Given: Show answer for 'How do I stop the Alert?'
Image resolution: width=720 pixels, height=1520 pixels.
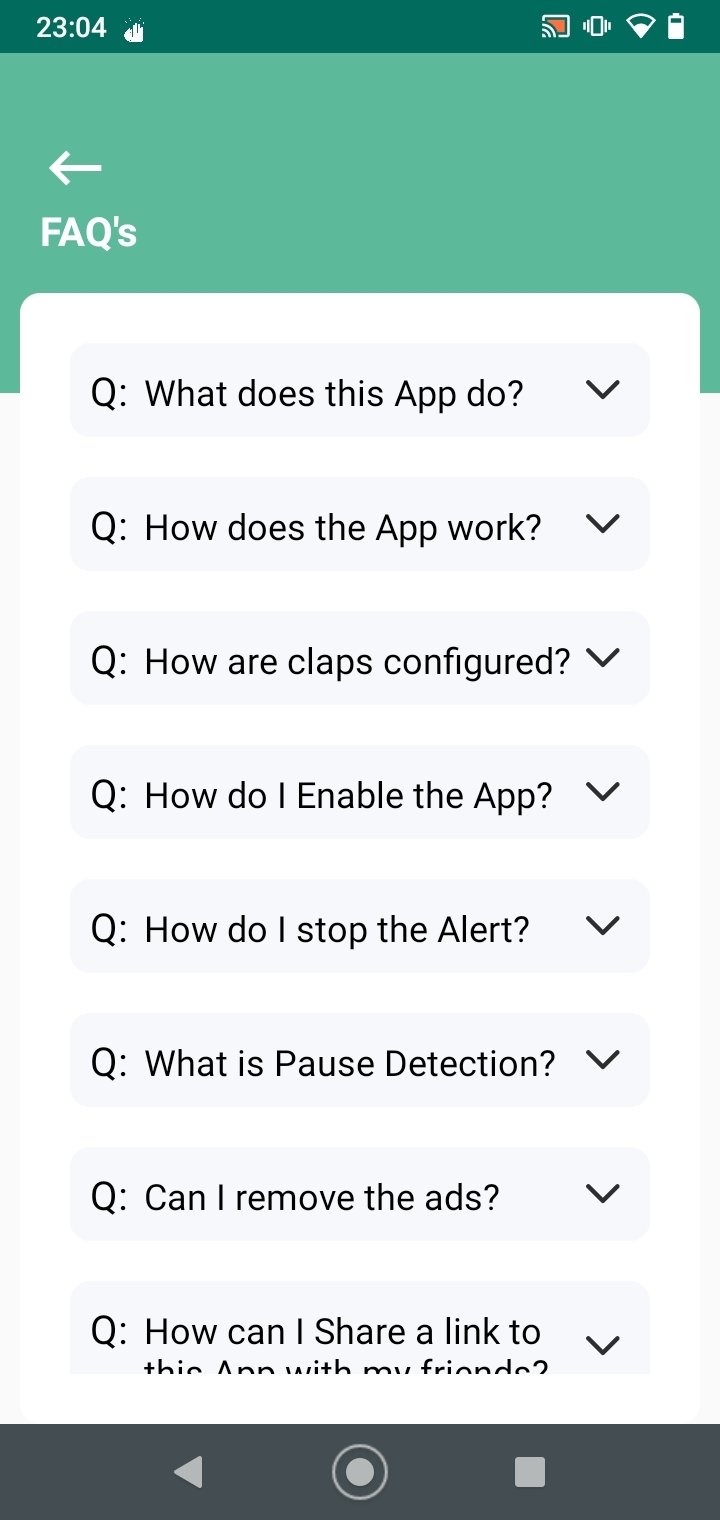Looking at the screenshot, I should click(360, 926).
